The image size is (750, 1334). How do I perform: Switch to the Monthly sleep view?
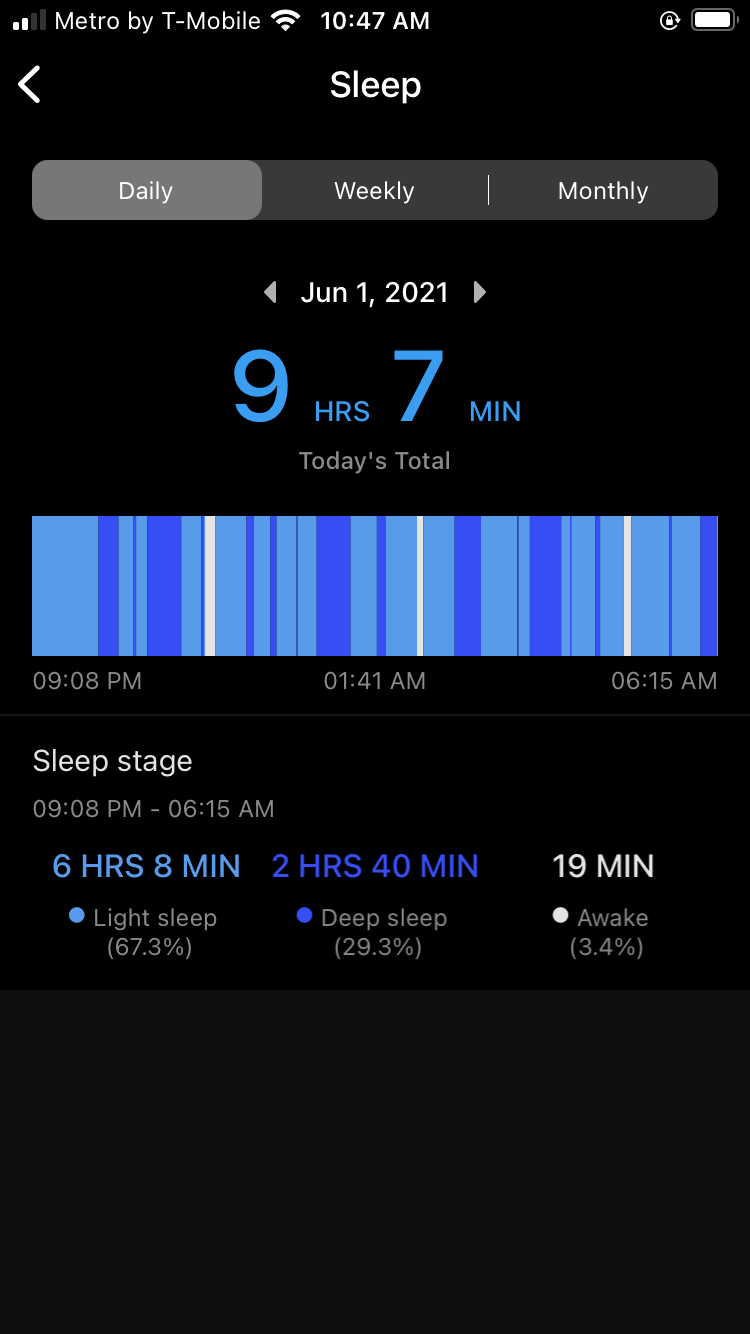pyautogui.click(x=603, y=190)
